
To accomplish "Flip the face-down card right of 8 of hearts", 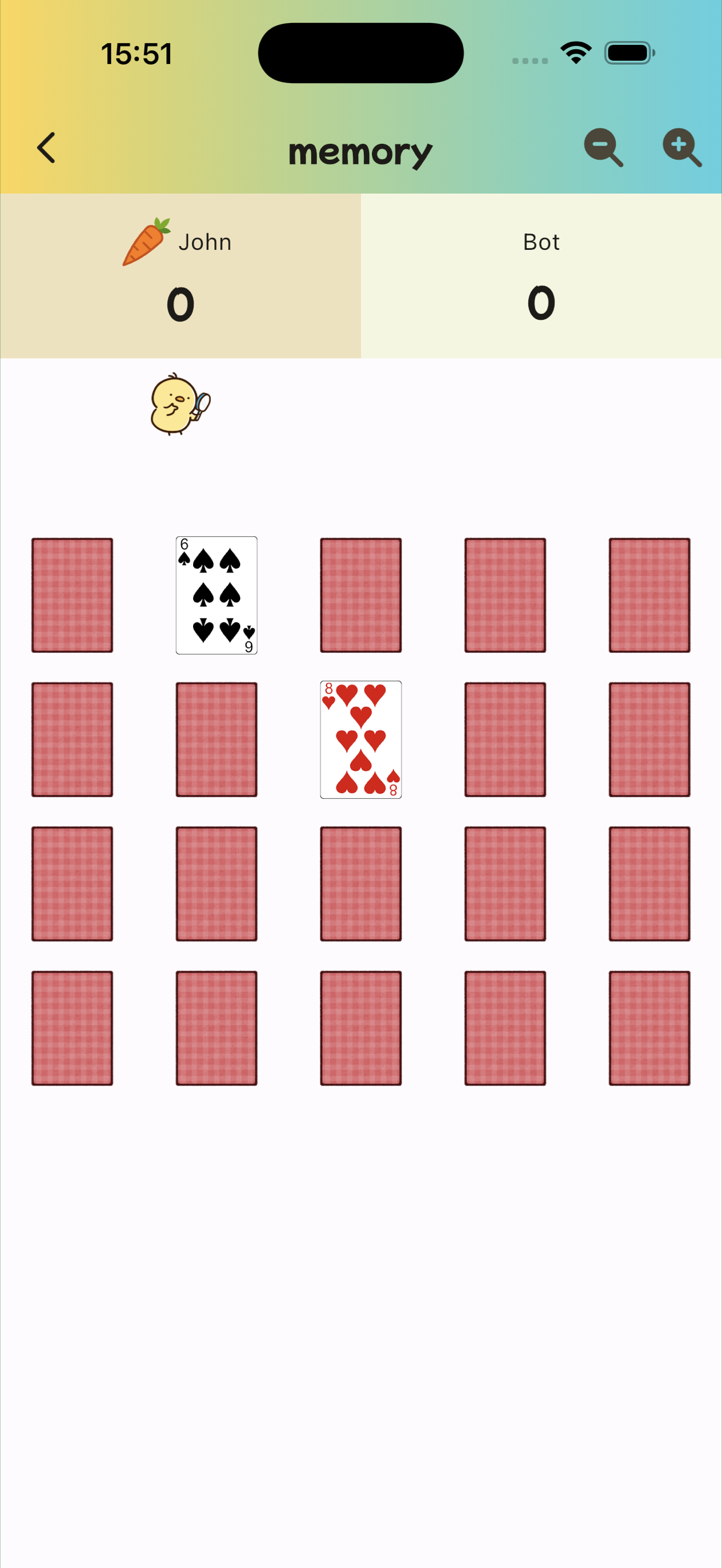I will [x=505, y=739].
